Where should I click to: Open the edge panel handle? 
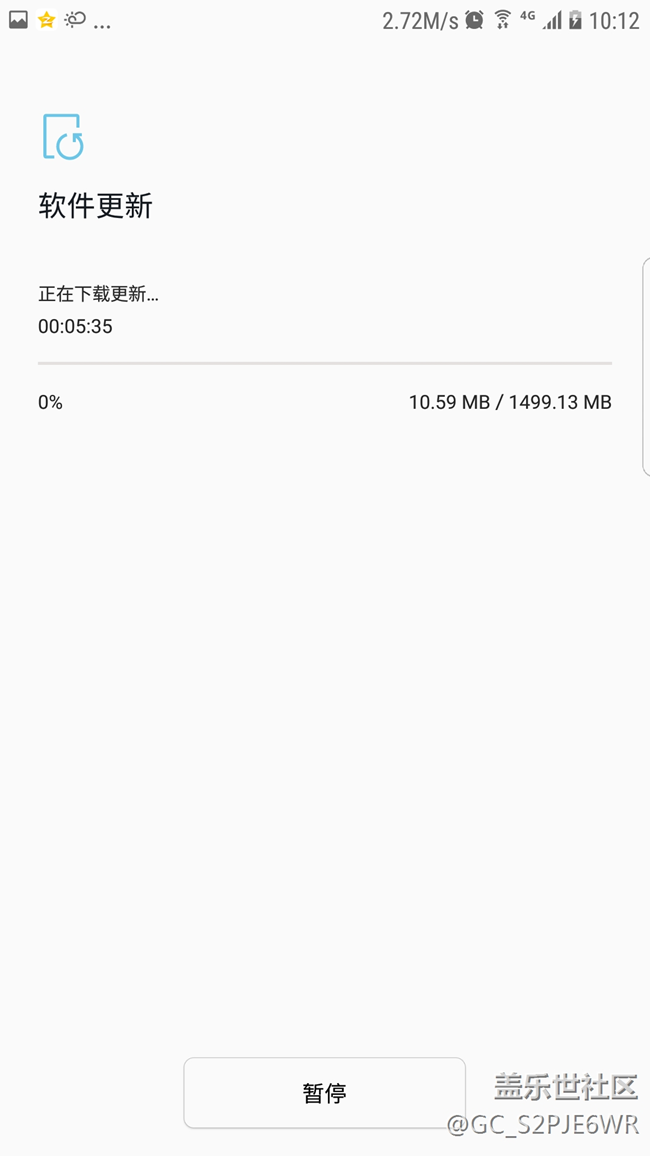tap(646, 366)
